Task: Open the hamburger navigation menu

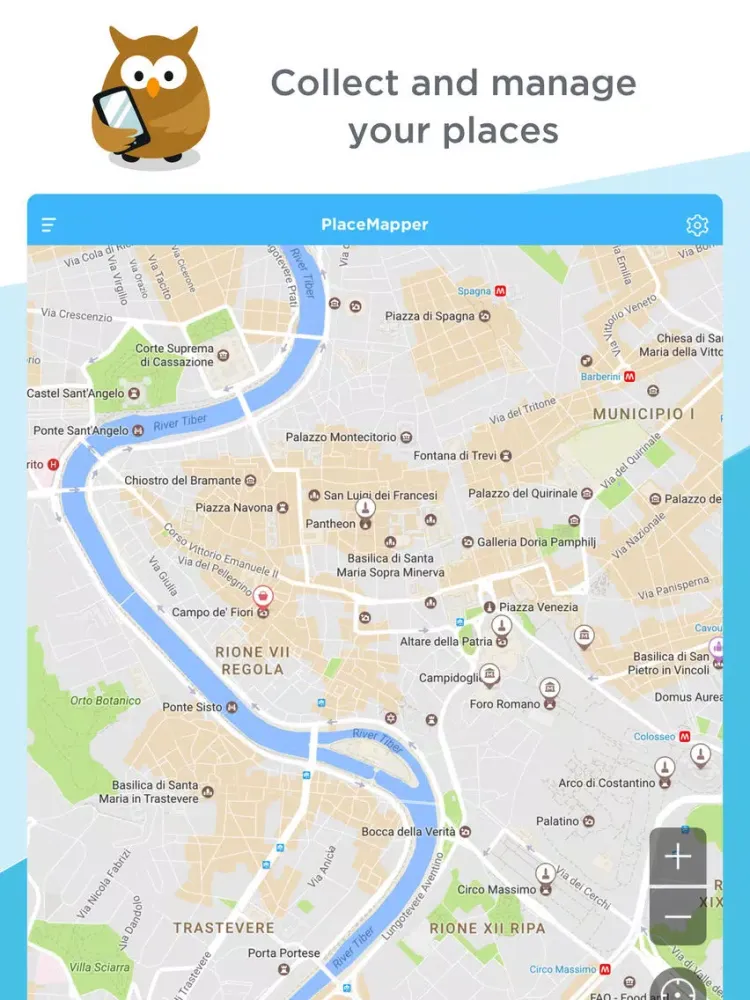Action: pyautogui.click(x=48, y=224)
